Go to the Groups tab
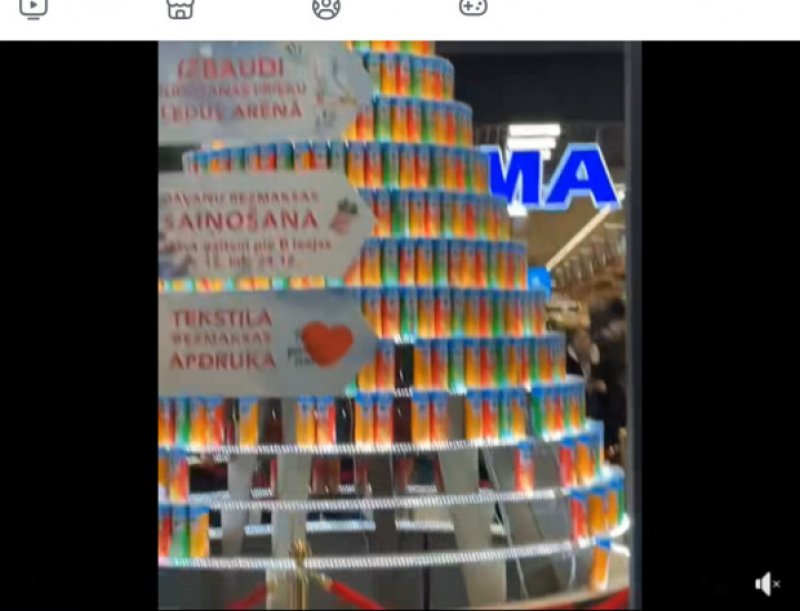 pos(326,8)
